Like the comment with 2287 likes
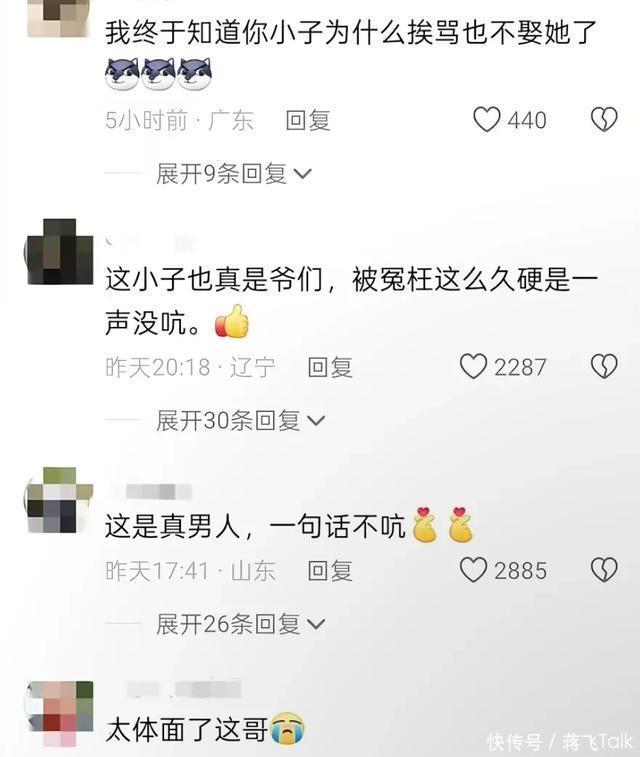Image resolution: width=640 pixels, height=757 pixels. pyautogui.click(x=473, y=366)
